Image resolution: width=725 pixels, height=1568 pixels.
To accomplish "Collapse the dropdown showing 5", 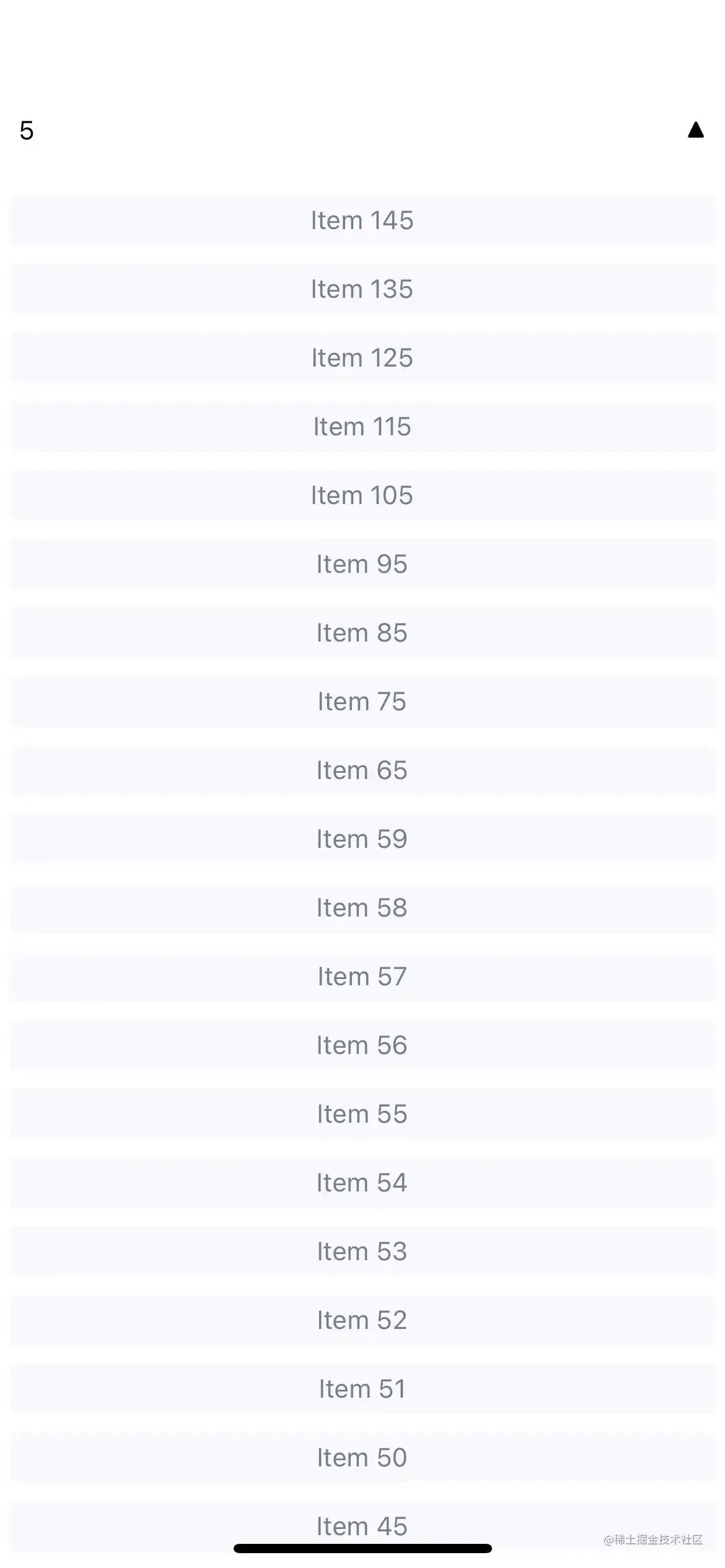I will tap(695, 130).
